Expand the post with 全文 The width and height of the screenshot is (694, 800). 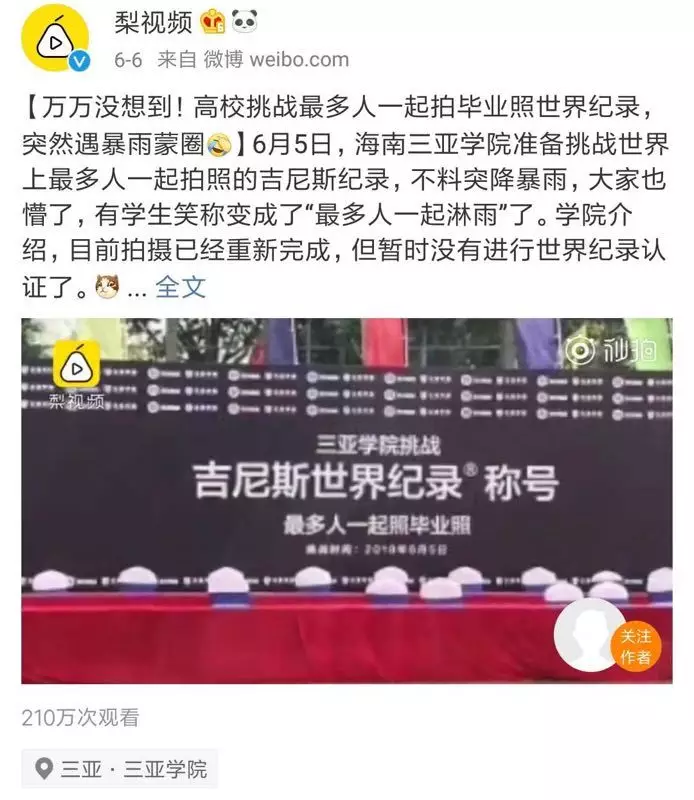click(180, 287)
